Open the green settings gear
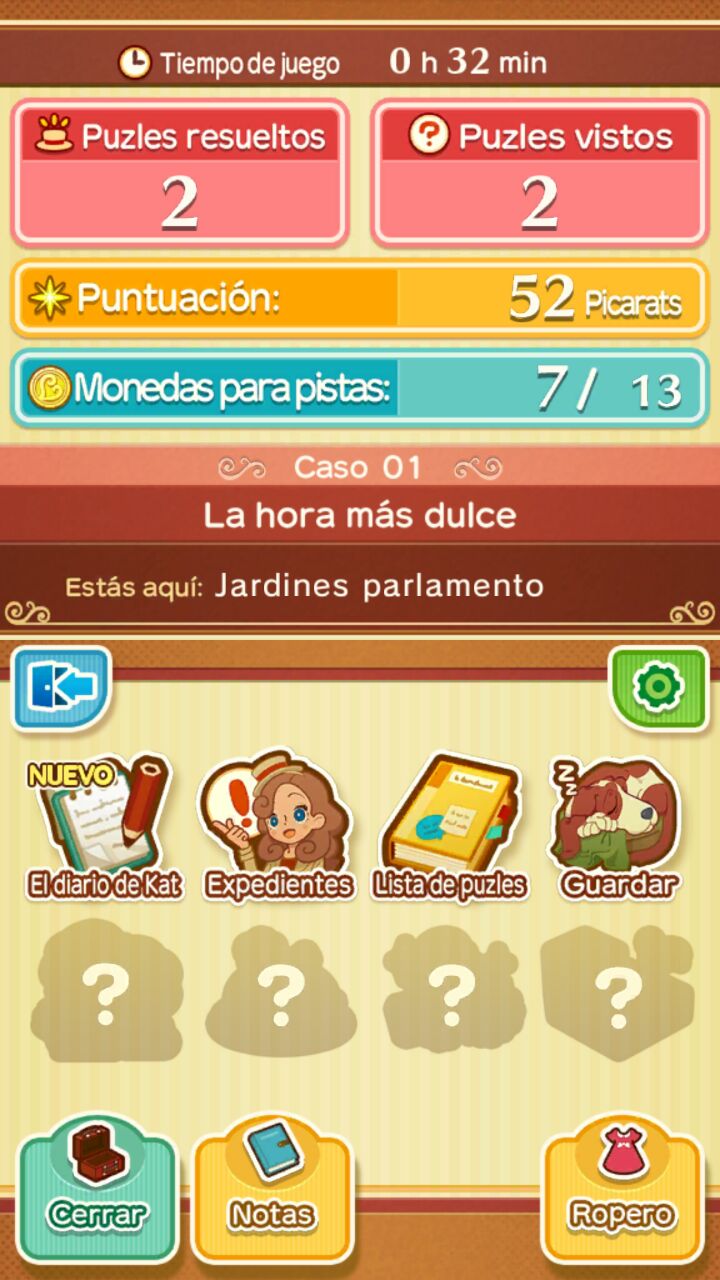This screenshot has height=1280, width=720. pyautogui.click(x=658, y=687)
